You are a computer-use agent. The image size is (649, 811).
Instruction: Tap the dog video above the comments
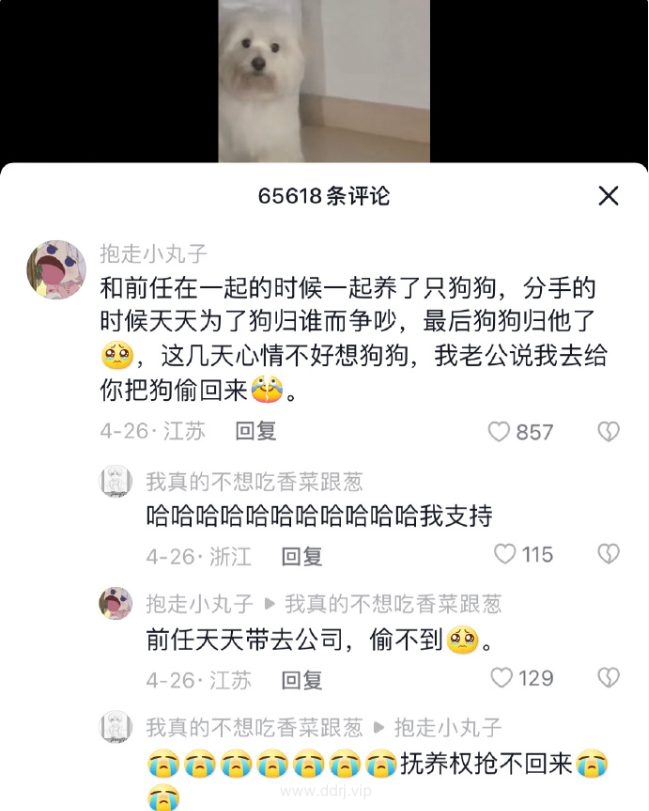[324, 80]
